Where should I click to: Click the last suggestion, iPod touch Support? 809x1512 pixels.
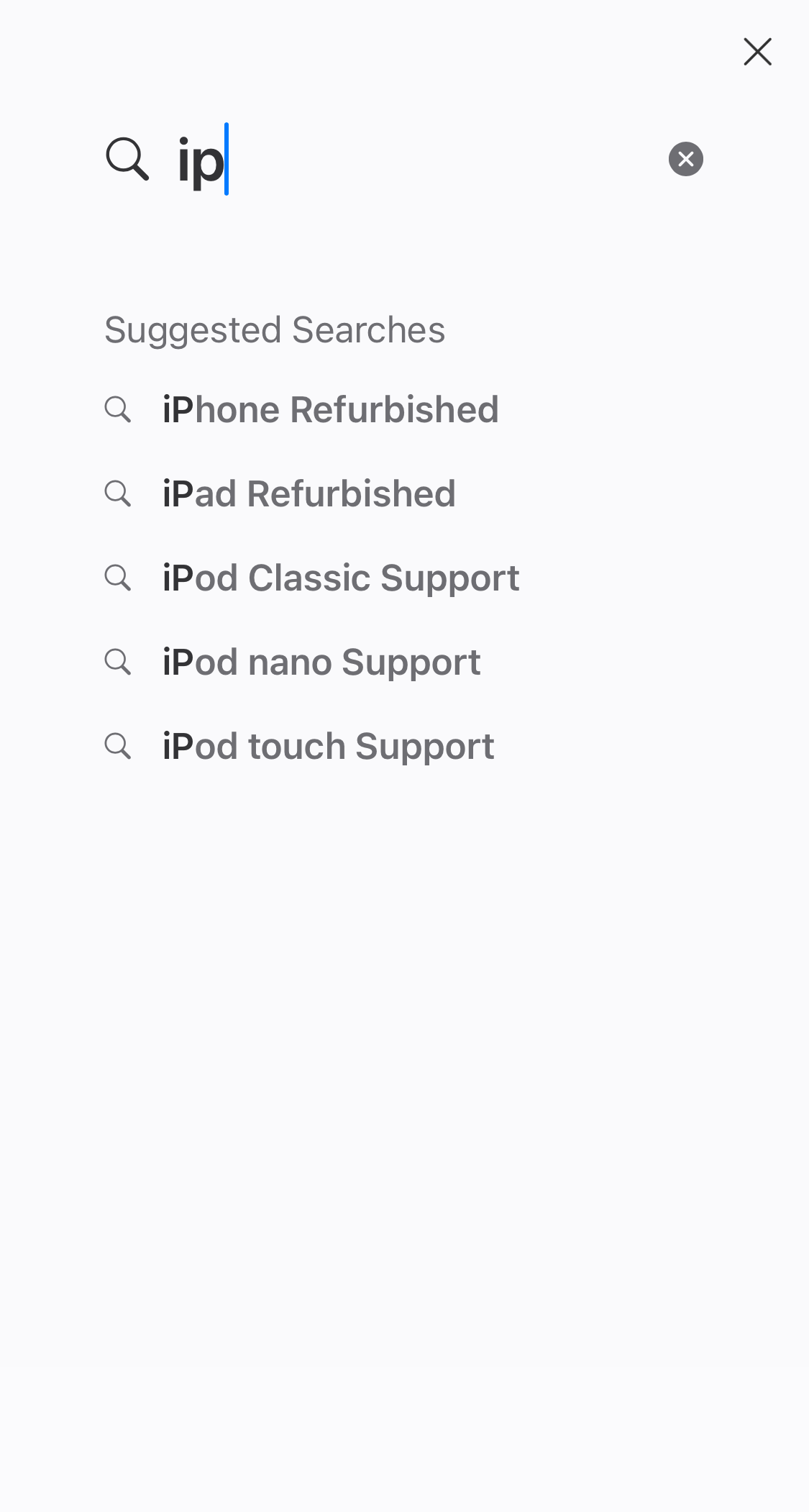point(328,746)
